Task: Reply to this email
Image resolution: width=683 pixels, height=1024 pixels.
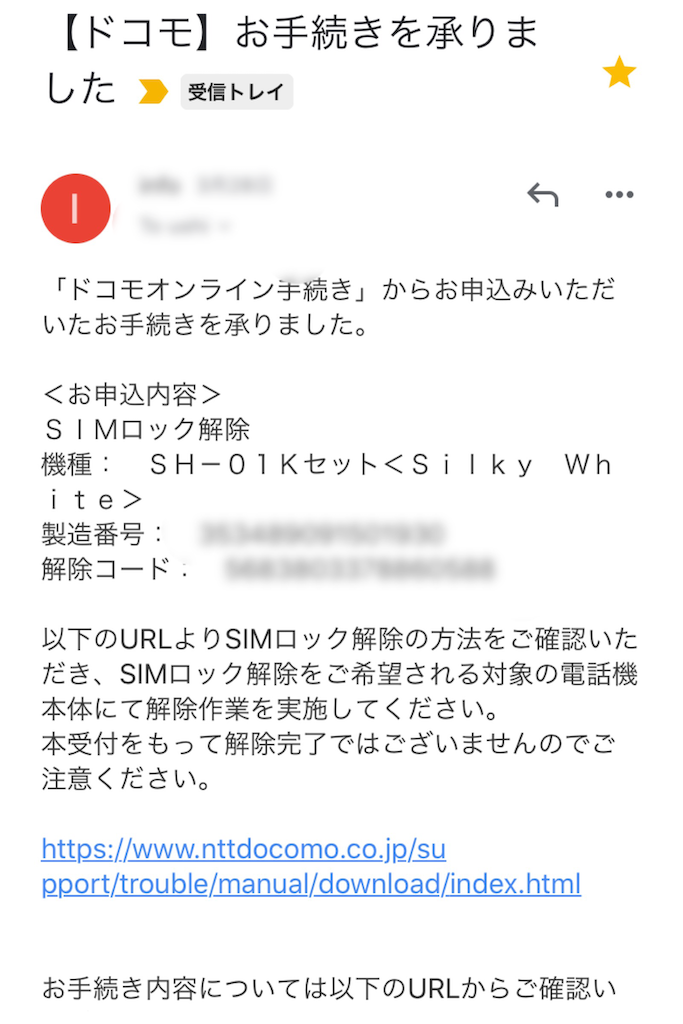Action: (x=543, y=195)
